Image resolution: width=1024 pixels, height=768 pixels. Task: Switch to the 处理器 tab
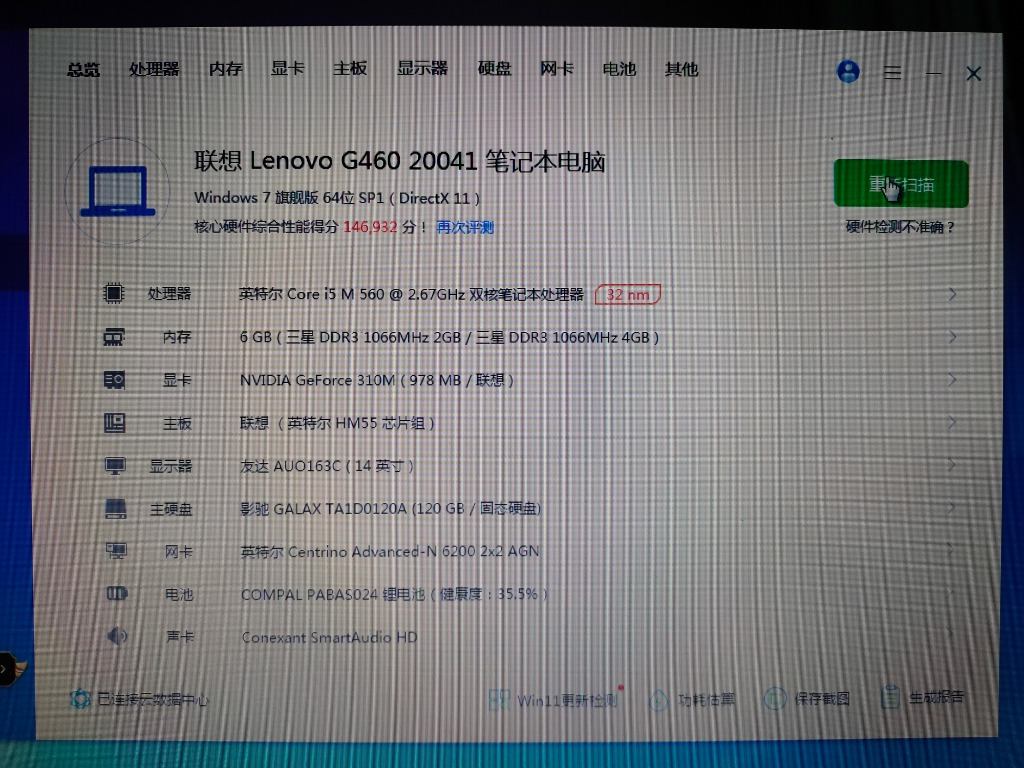154,69
